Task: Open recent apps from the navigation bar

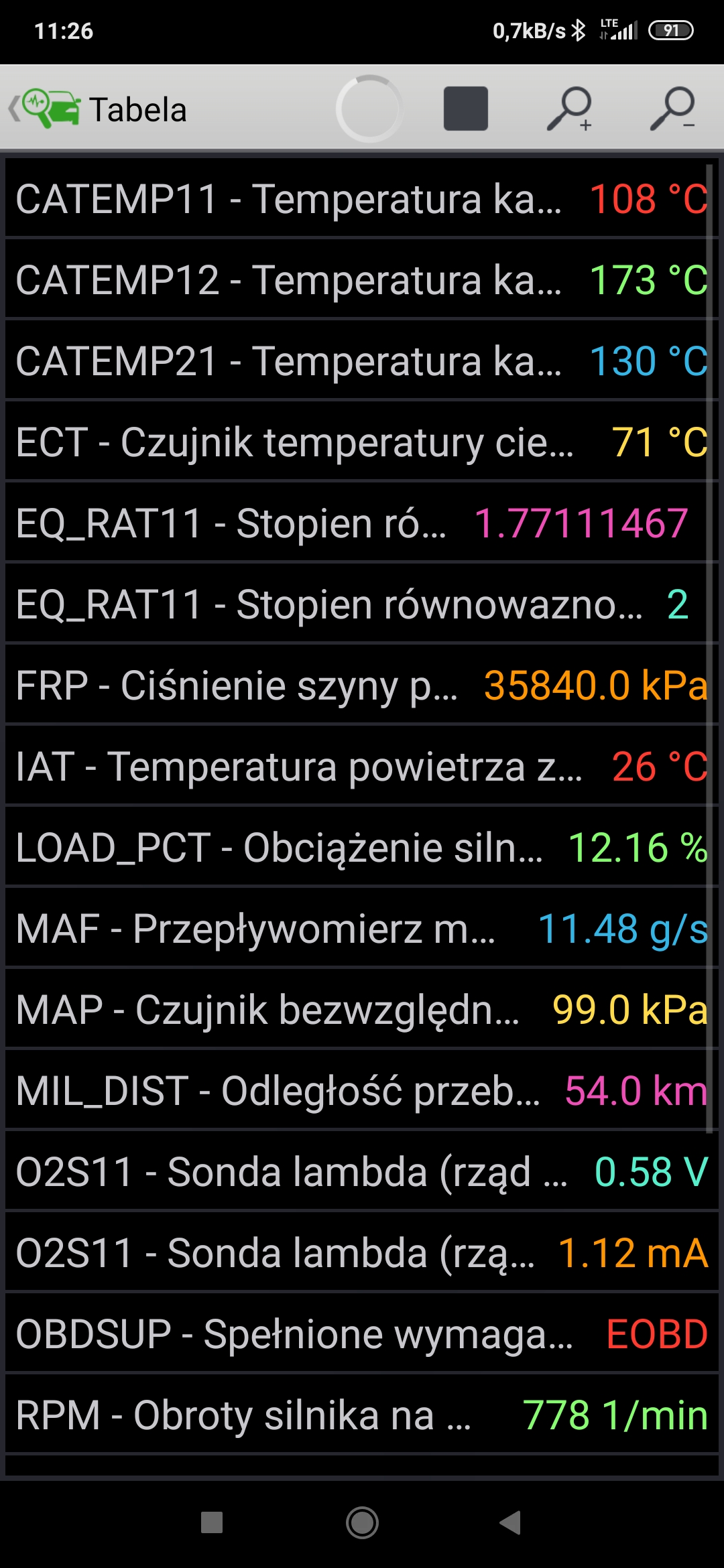Action: click(212, 1522)
